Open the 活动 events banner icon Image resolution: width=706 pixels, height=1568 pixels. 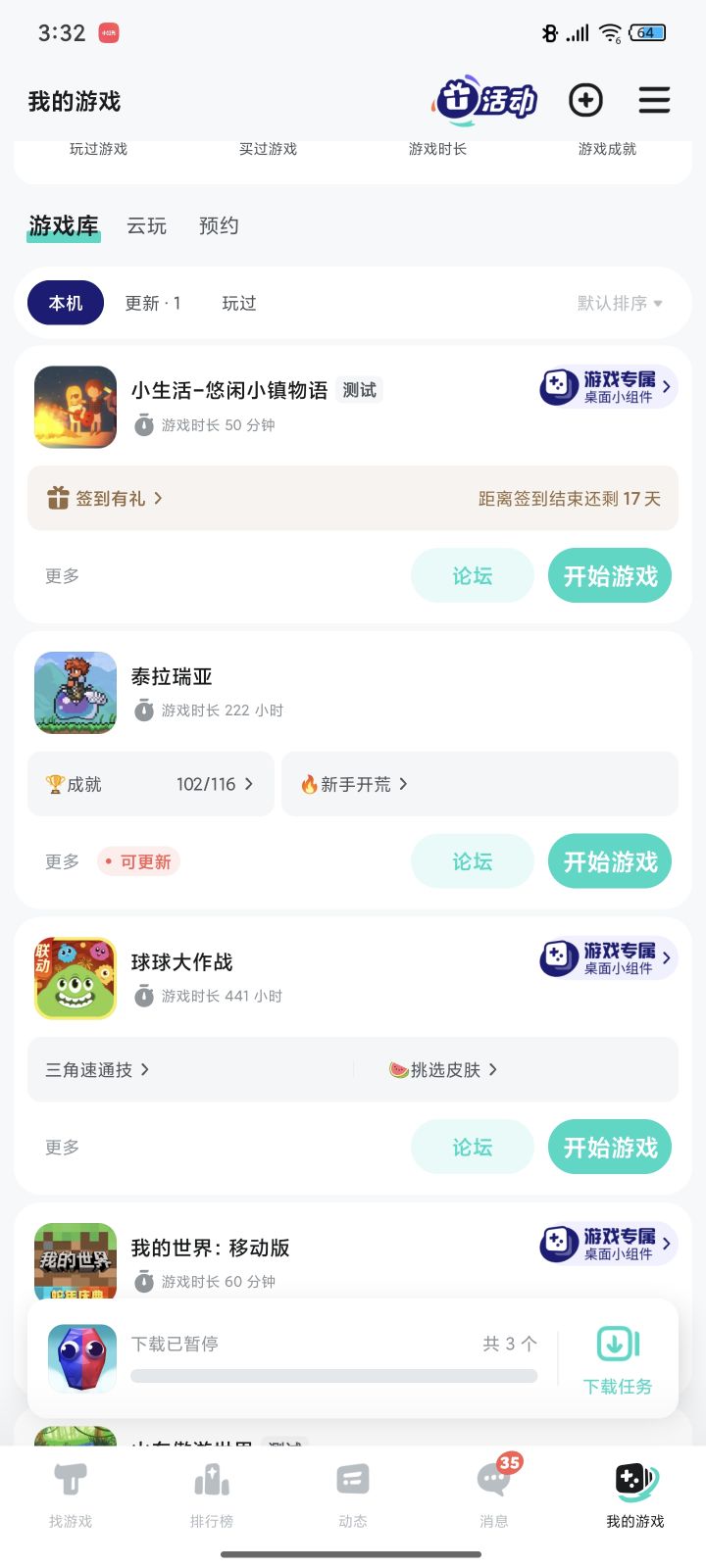[486, 100]
